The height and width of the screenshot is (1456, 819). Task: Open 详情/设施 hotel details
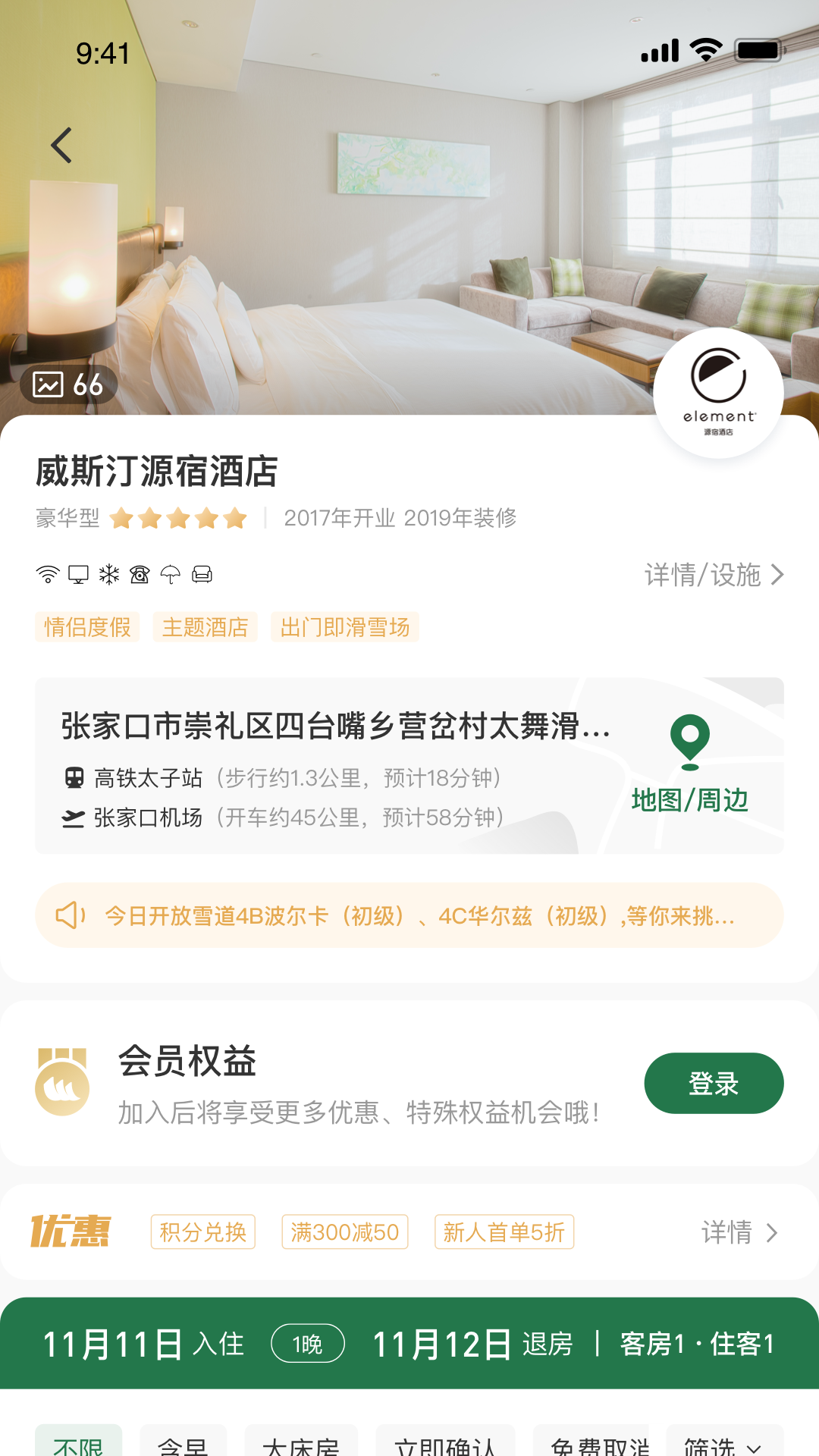click(x=713, y=575)
